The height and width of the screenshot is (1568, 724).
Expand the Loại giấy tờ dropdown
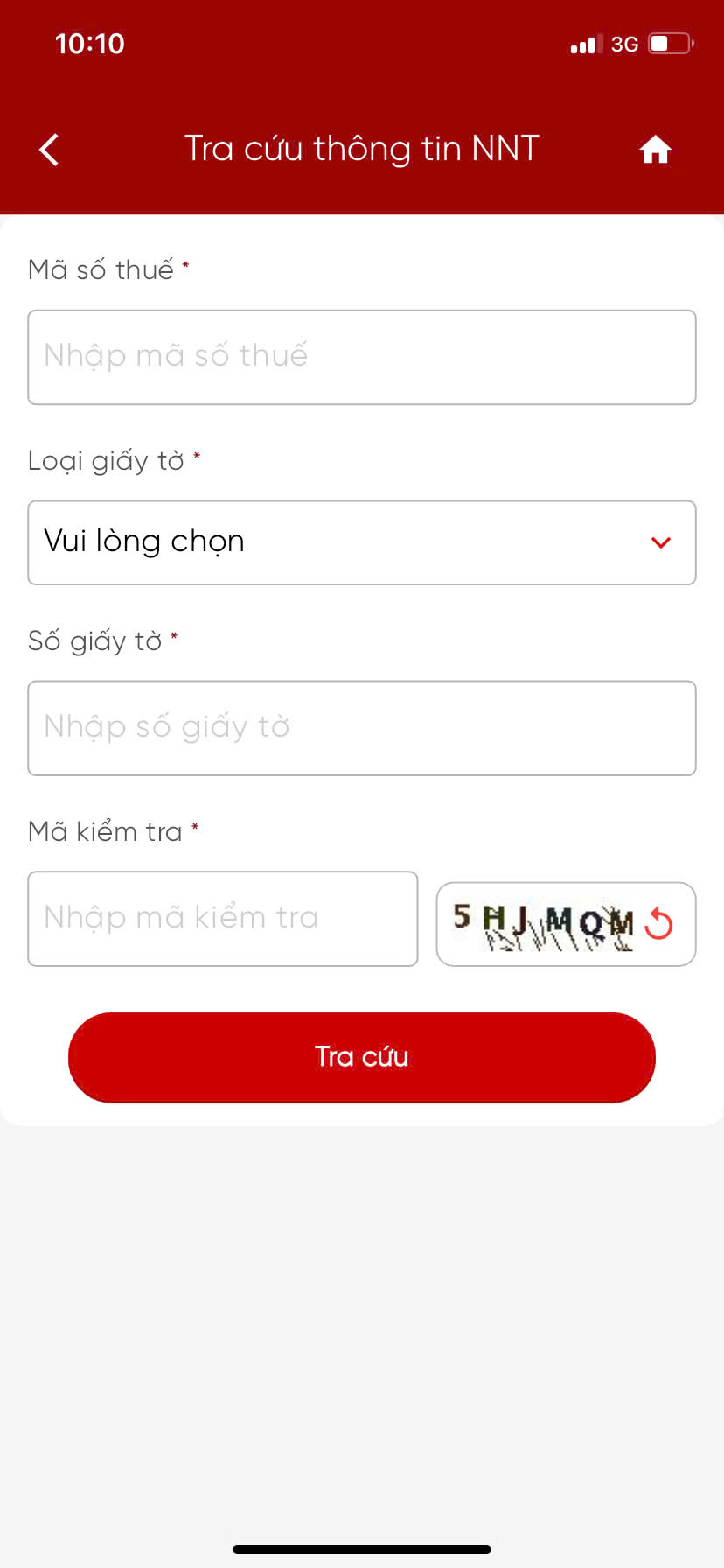click(361, 542)
